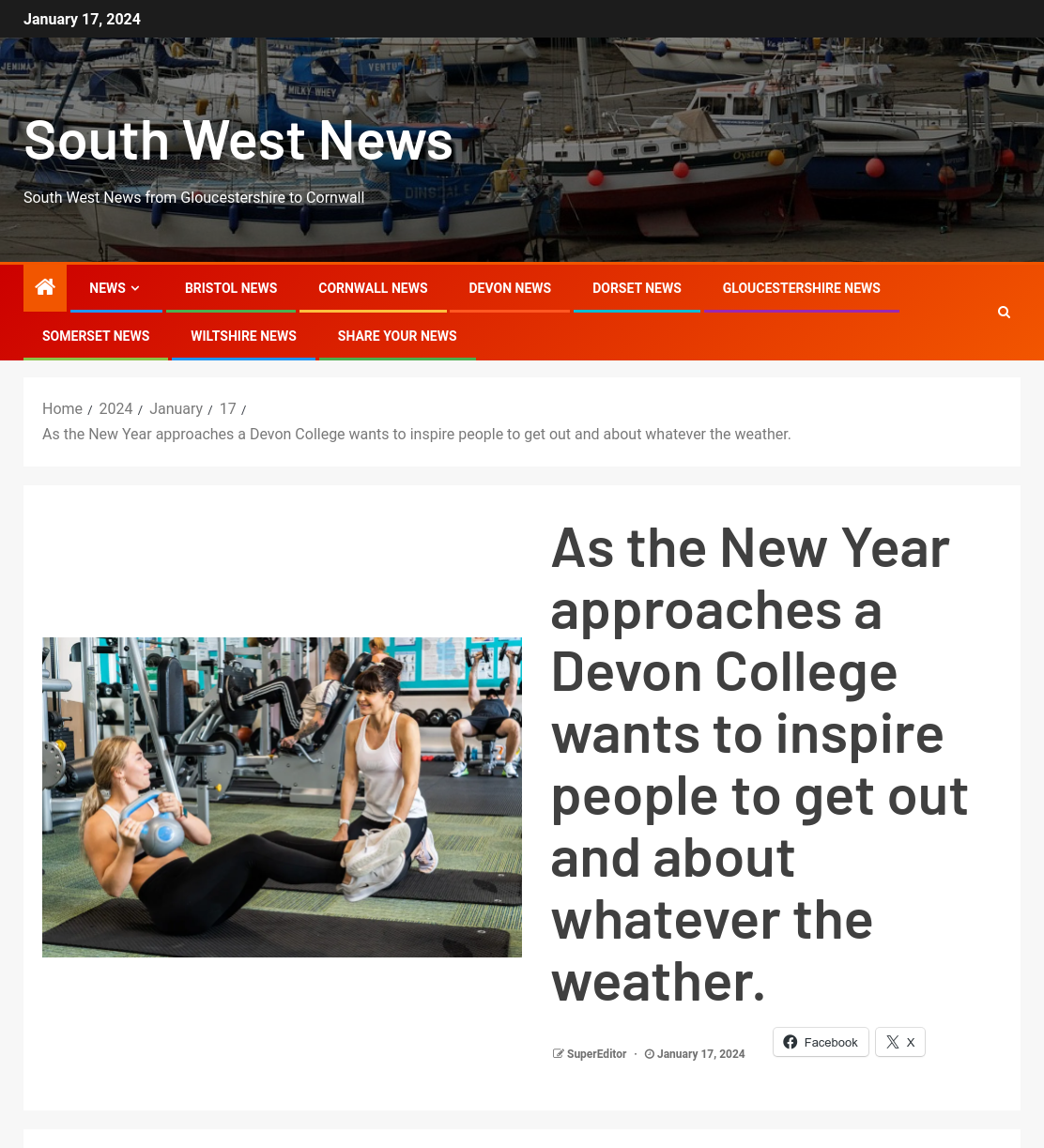
Task: Switch to Cornwall News
Action: tap(373, 288)
